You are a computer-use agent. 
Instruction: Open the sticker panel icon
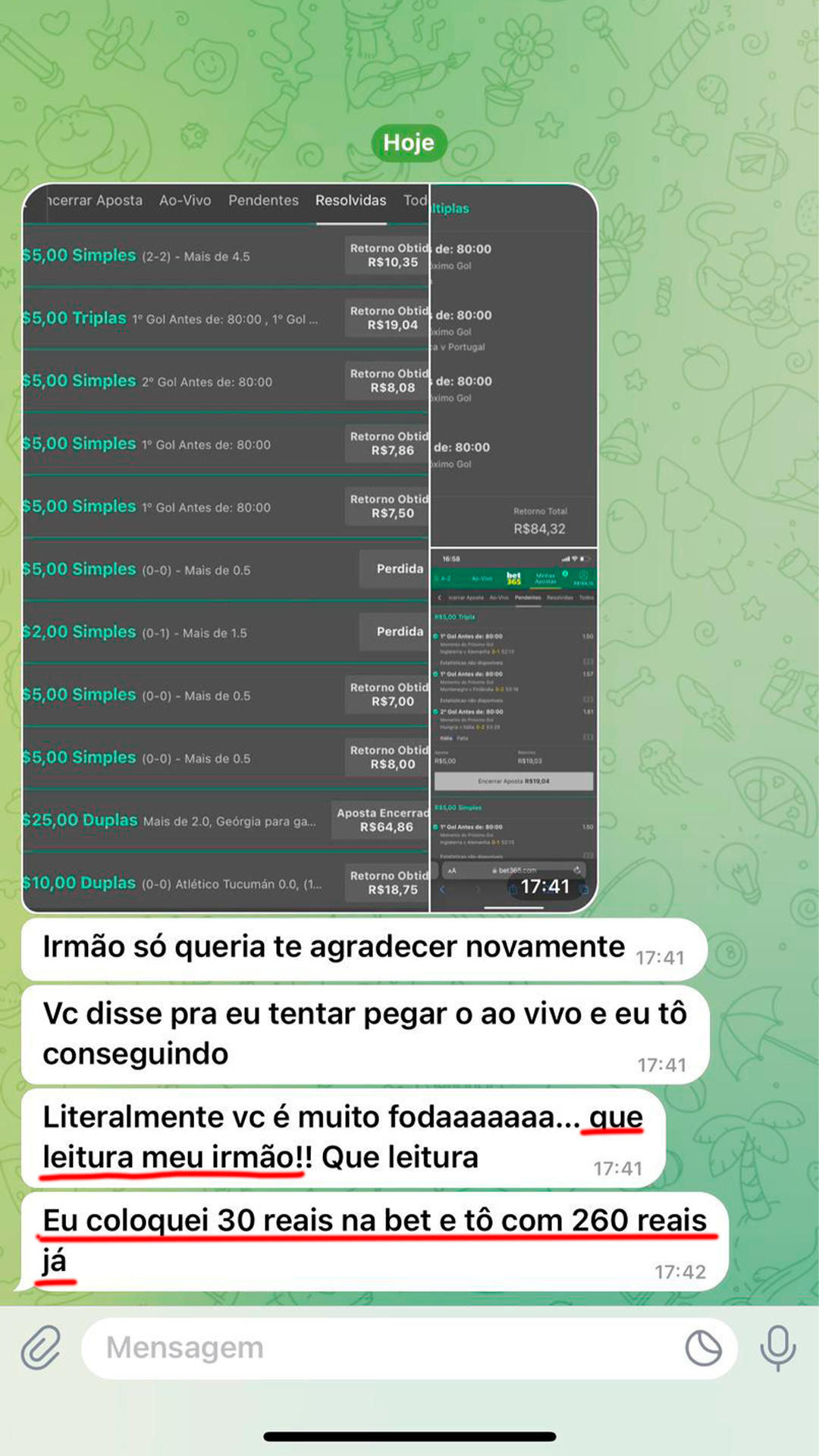[704, 1348]
